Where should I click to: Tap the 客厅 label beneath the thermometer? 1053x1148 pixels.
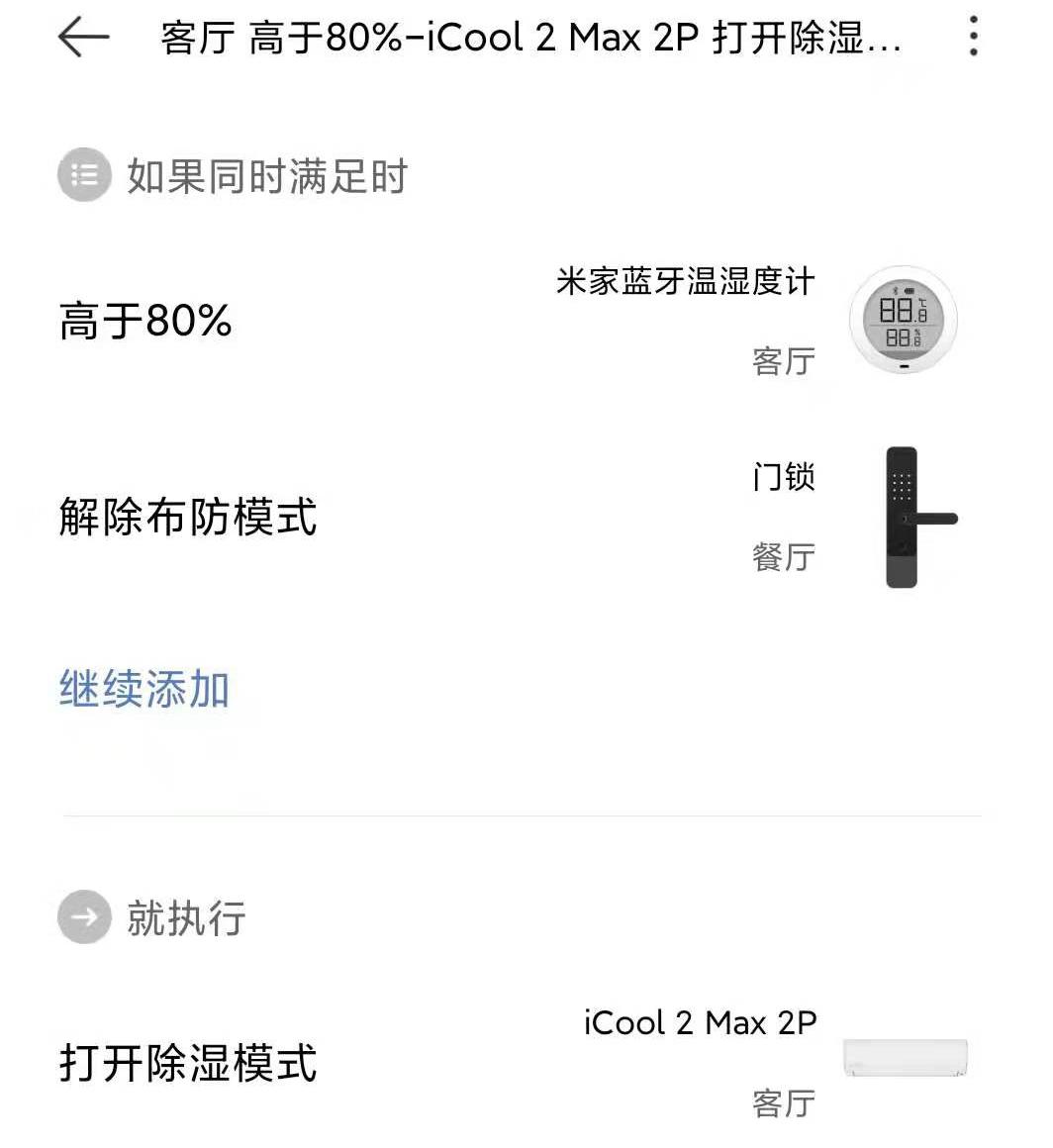782,362
